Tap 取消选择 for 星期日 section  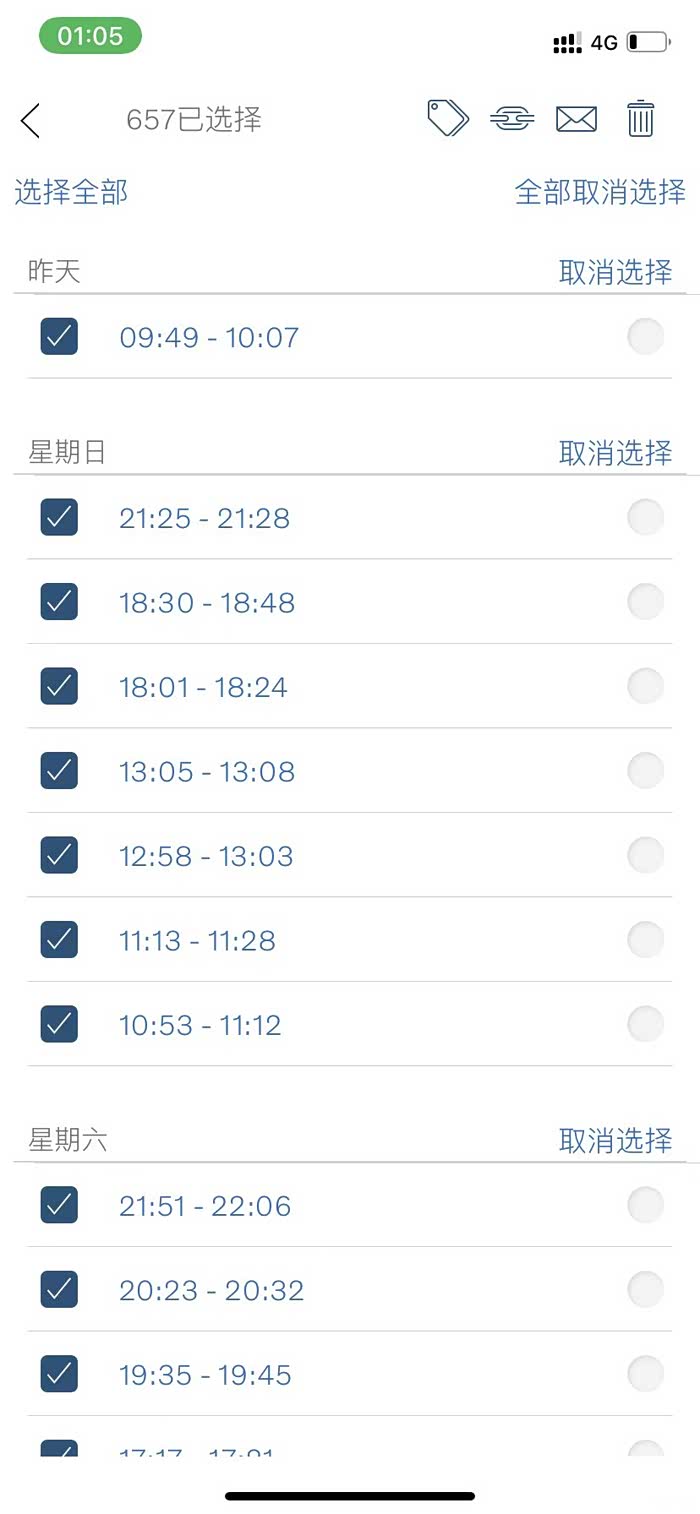coord(615,453)
